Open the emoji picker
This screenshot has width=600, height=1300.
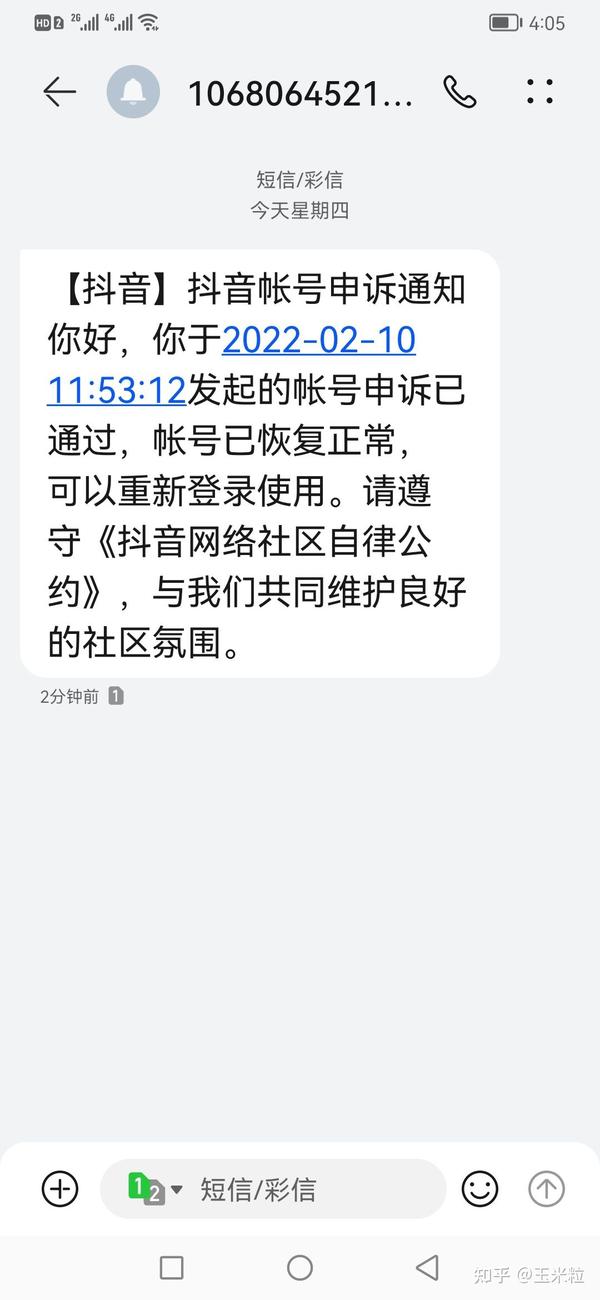point(480,1189)
